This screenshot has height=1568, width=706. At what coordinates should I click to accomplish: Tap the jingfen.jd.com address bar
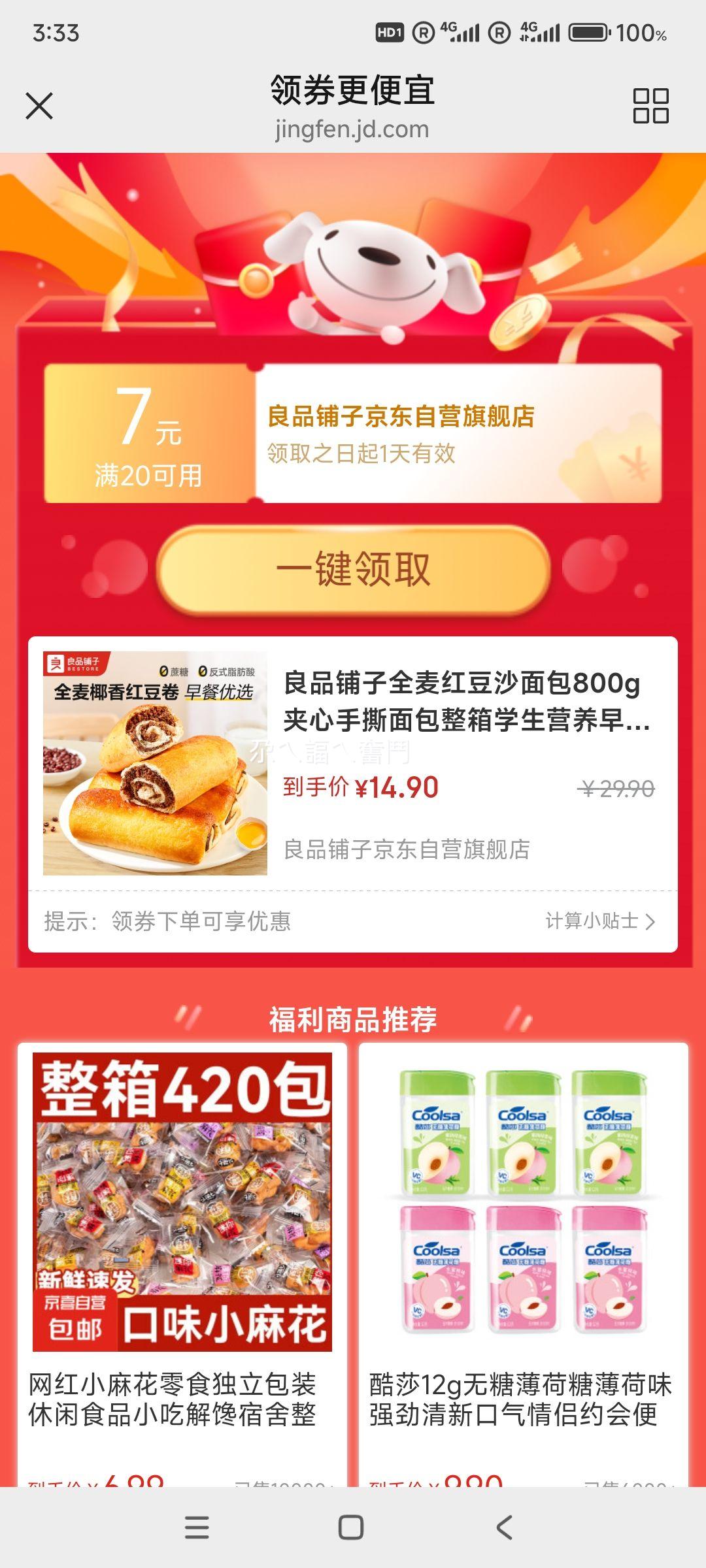tap(353, 129)
